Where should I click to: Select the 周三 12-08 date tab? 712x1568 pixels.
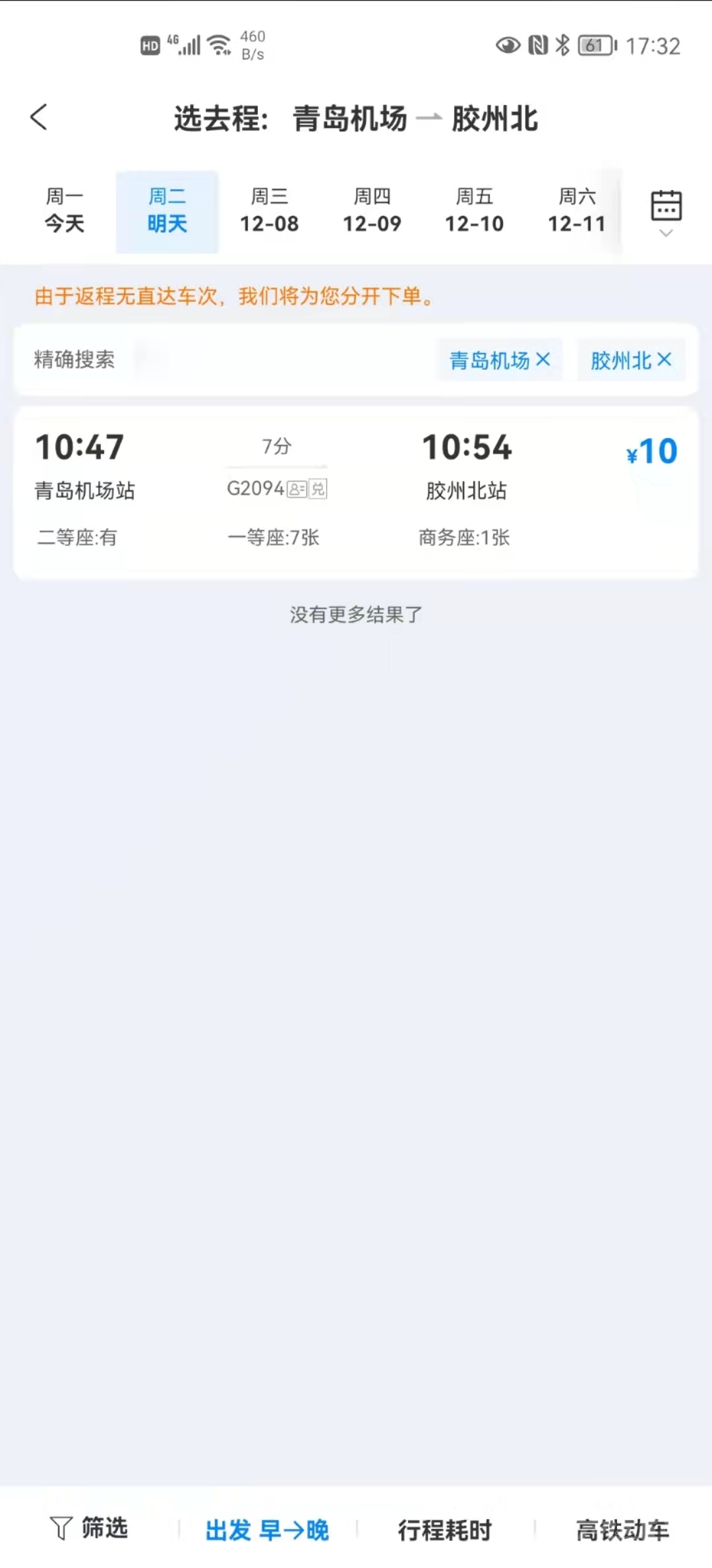pyautogui.click(x=270, y=210)
